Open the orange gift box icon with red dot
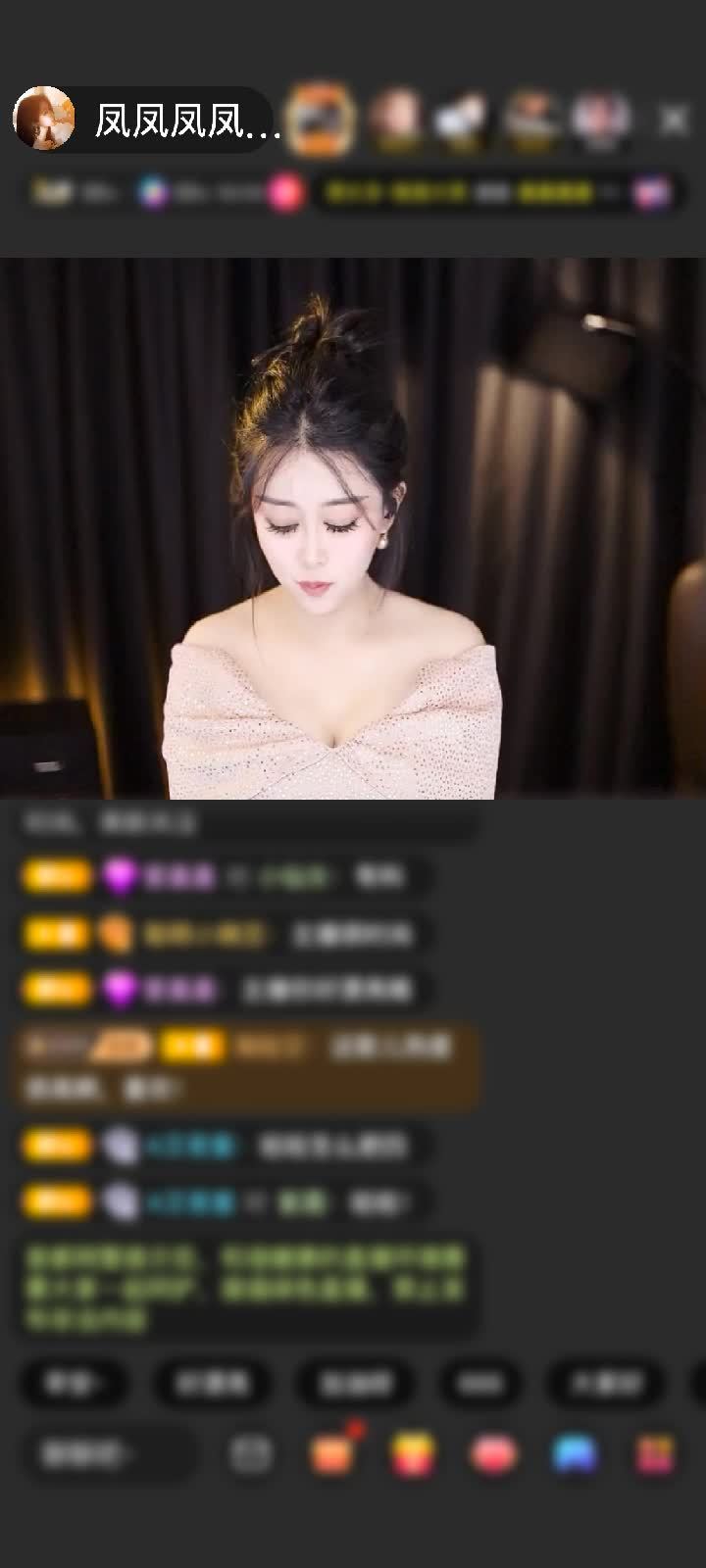Screen dimensions: 706x1568 332,1452
